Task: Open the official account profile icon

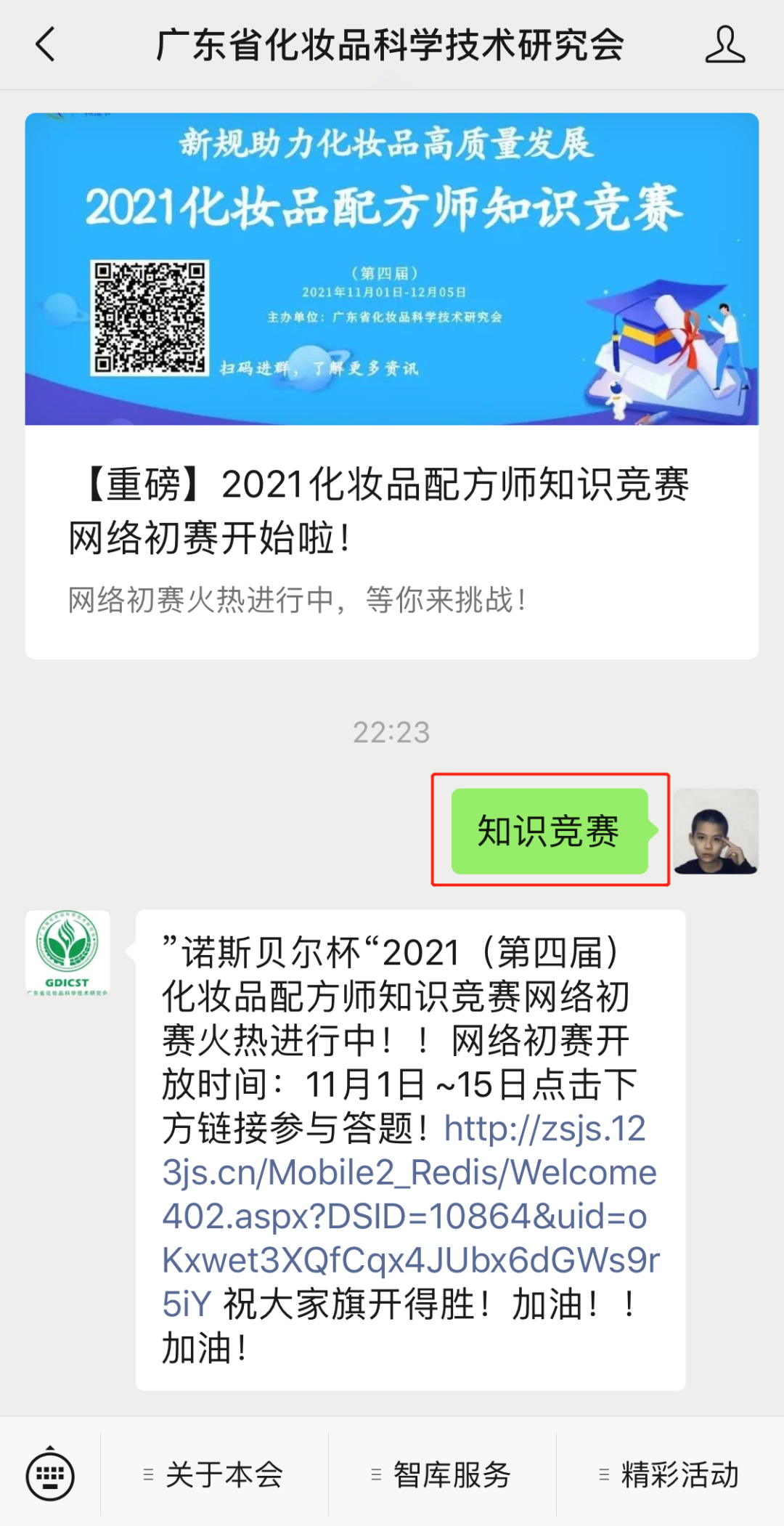Action: click(724, 44)
